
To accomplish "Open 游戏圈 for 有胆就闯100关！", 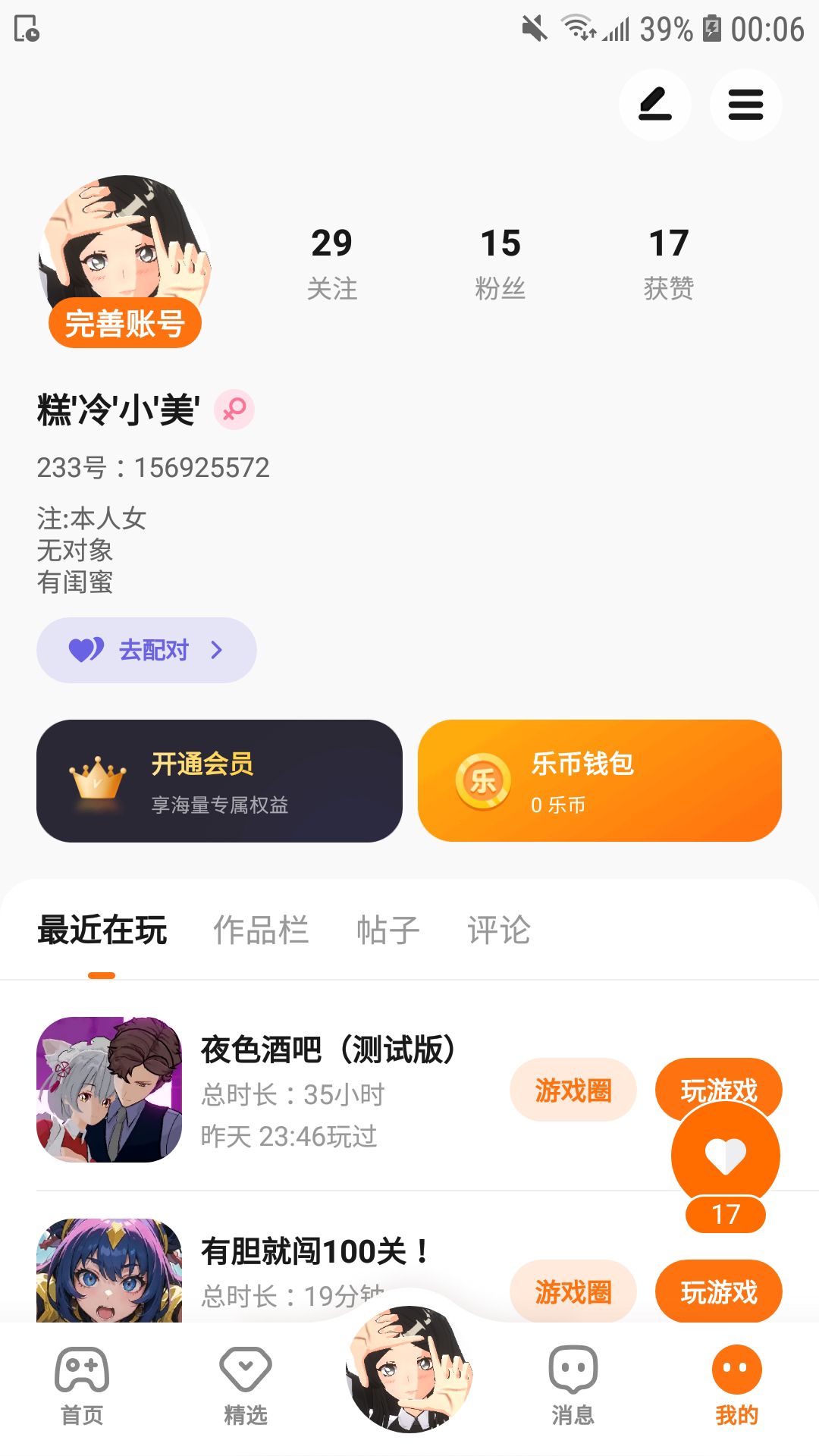I will click(x=573, y=1291).
